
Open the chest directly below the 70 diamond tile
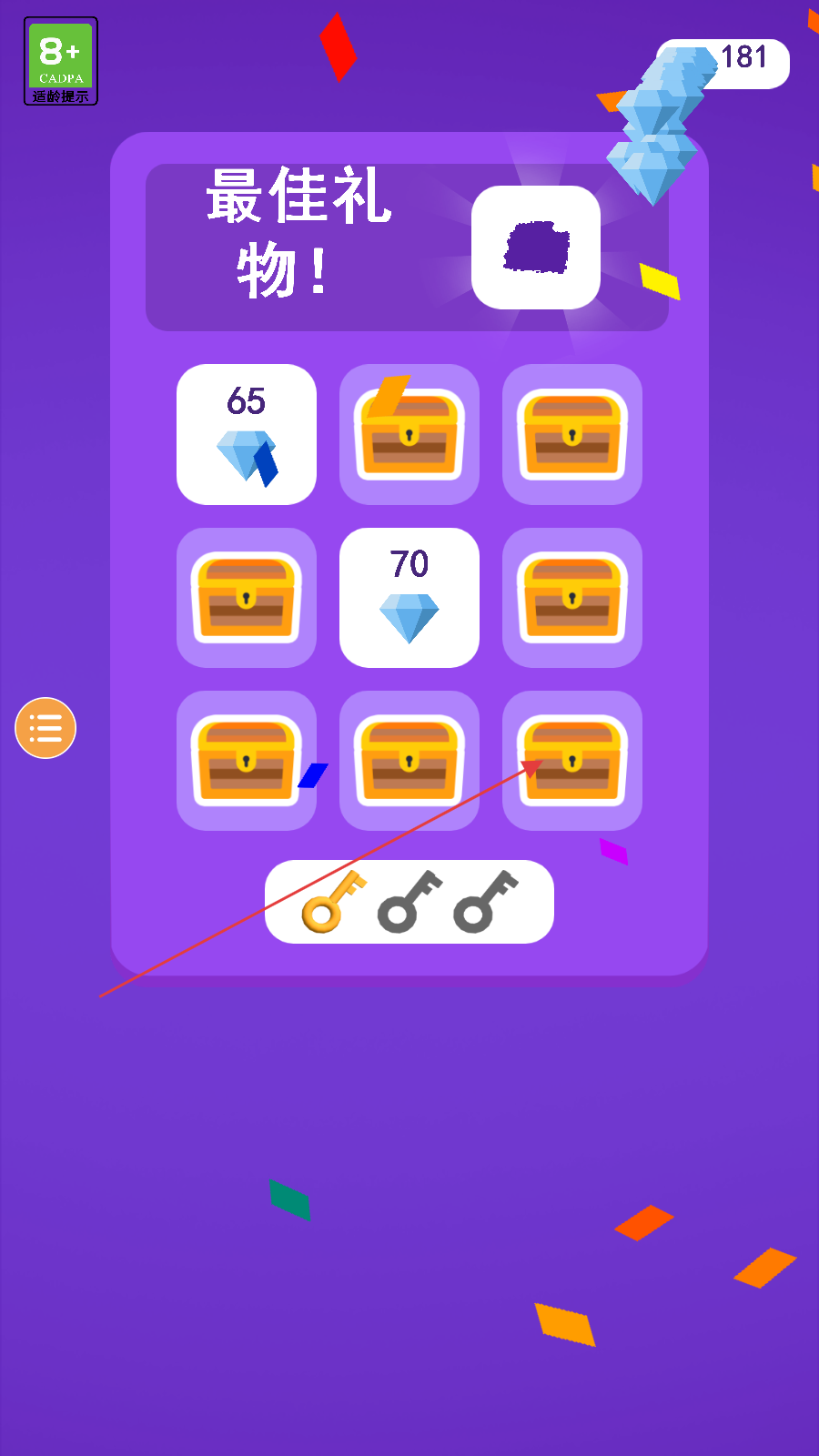[x=409, y=761]
